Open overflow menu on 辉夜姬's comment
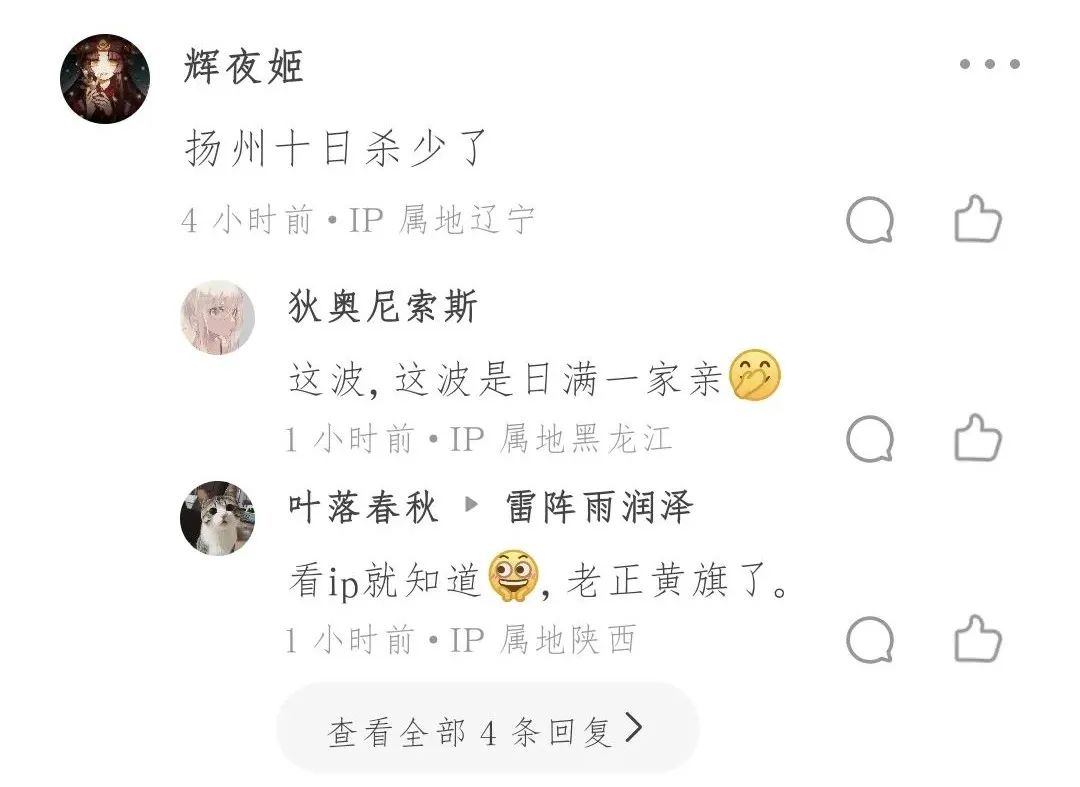This screenshot has height=787, width=1080. coord(989,64)
